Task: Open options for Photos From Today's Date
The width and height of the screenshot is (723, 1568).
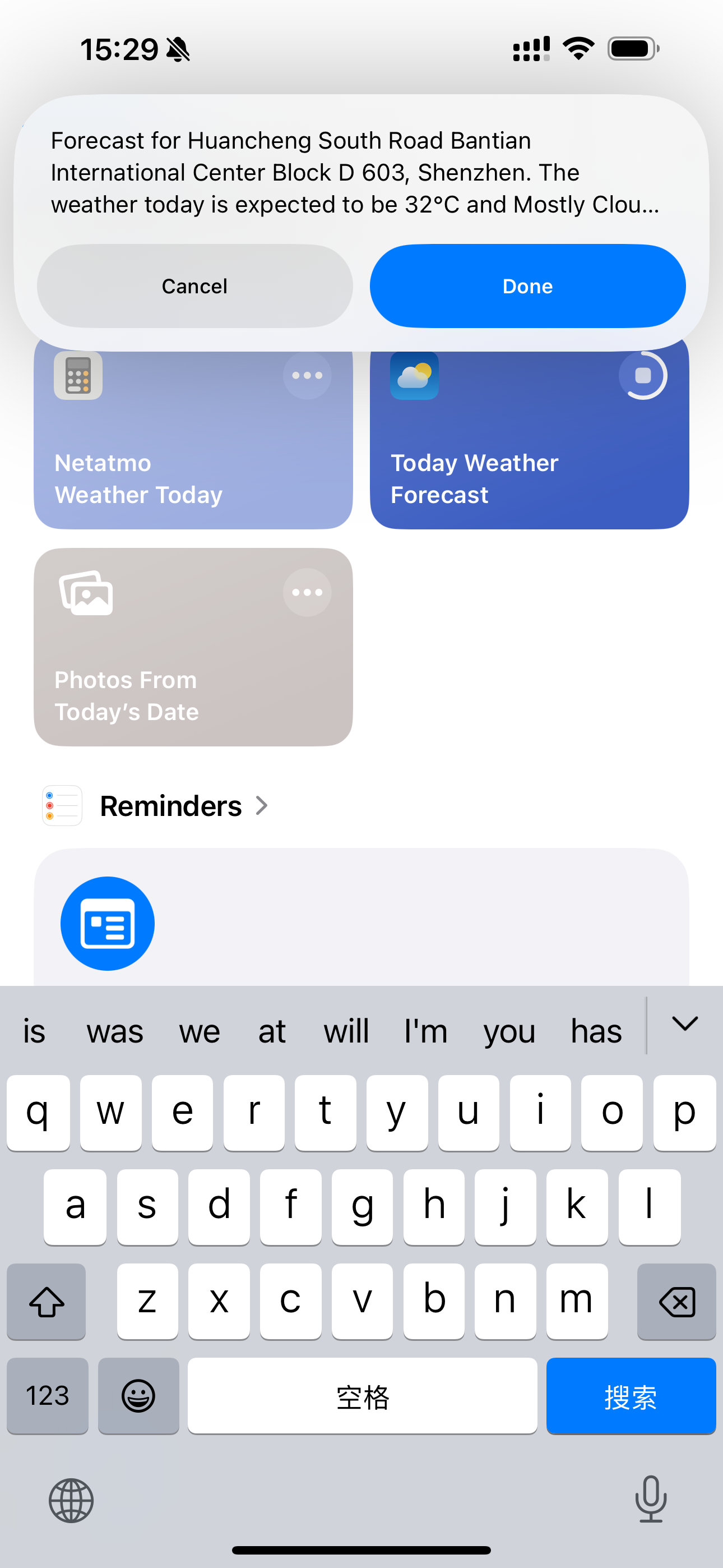Action: point(307,592)
